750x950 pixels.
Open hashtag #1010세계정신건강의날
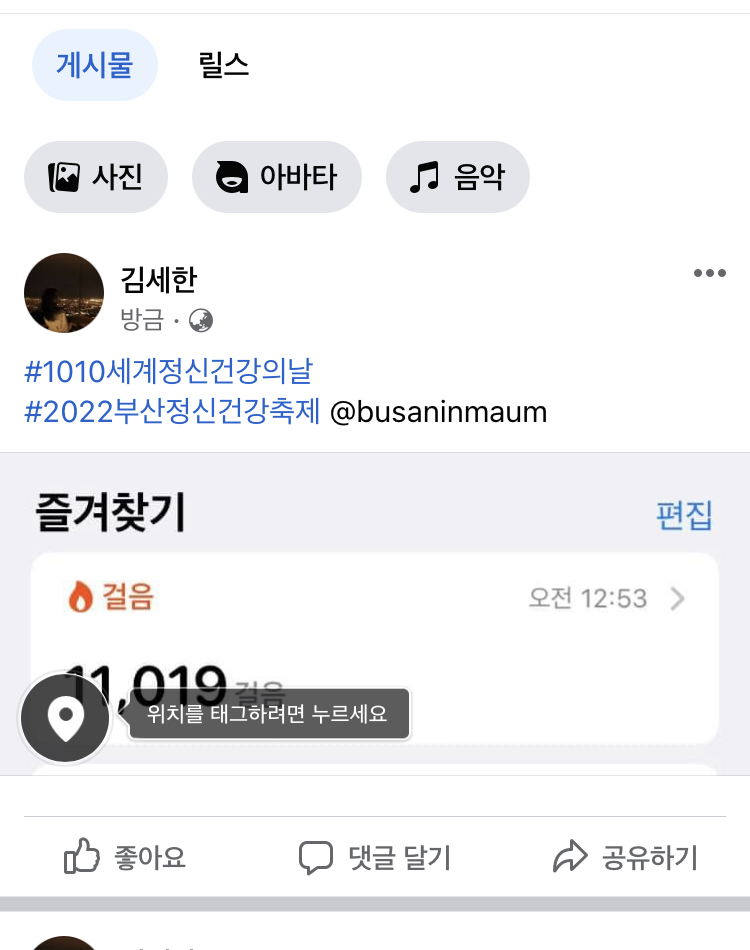(168, 372)
